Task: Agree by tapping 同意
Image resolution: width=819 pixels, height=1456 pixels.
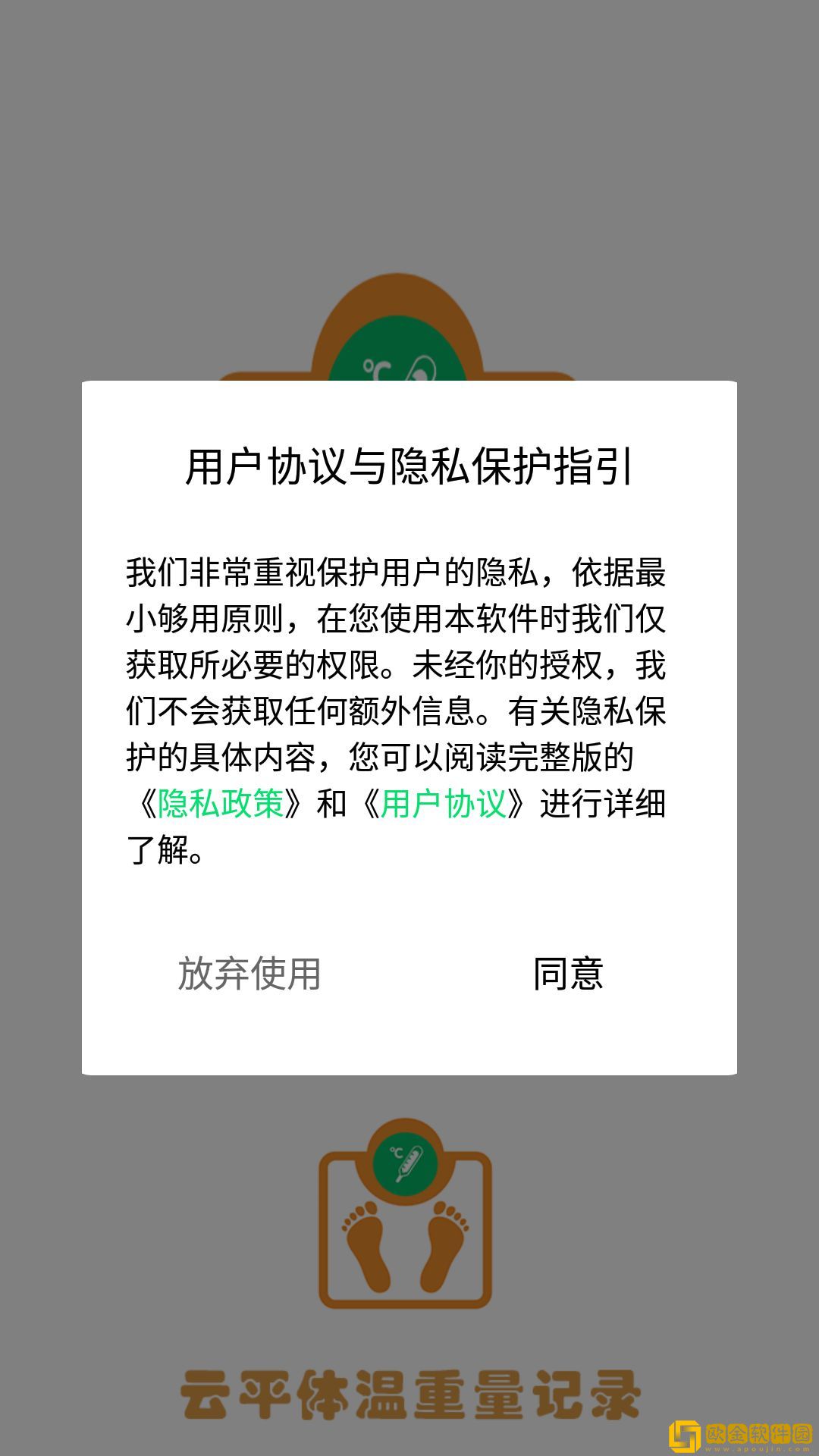Action: pyautogui.click(x=568, y=974)
